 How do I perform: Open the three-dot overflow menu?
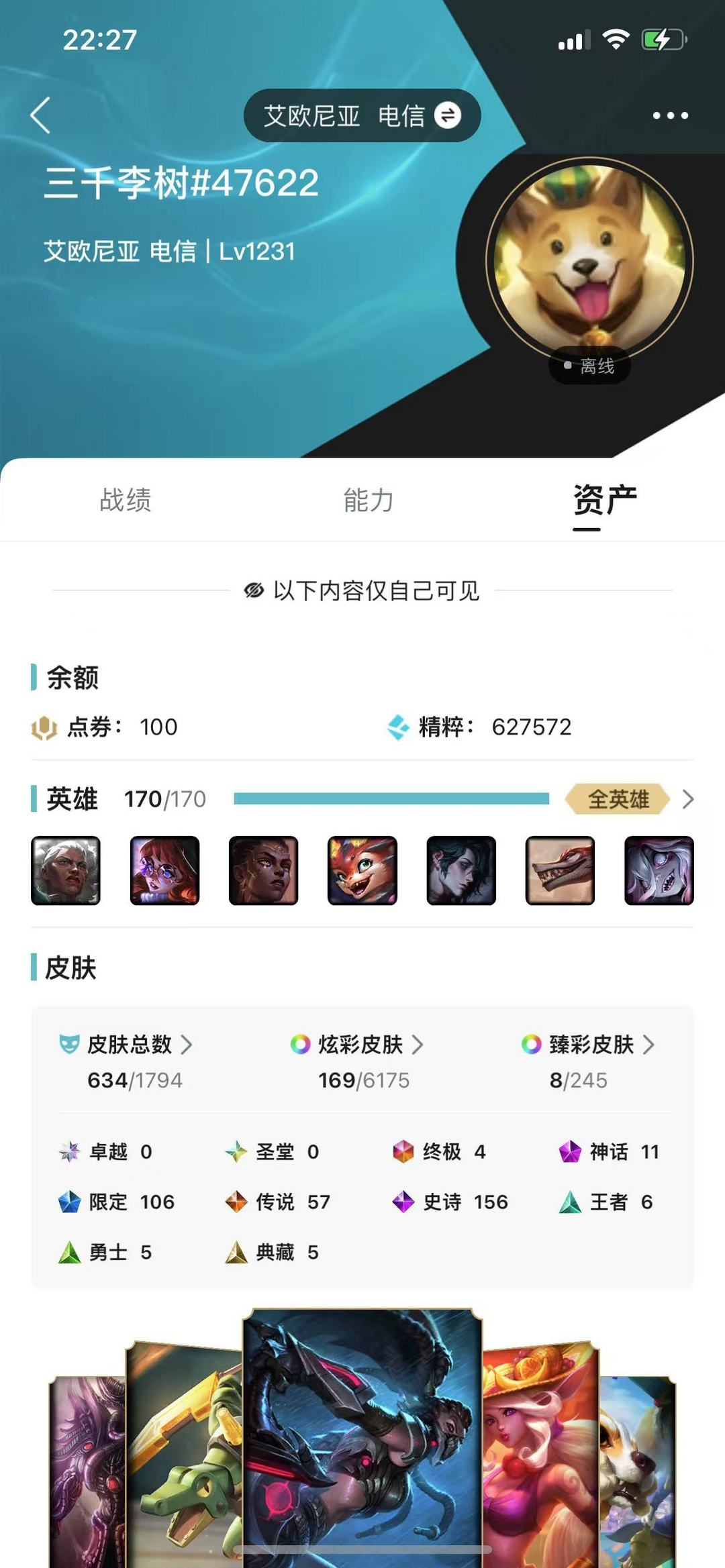pyautogui.click(x=670, y=115)
